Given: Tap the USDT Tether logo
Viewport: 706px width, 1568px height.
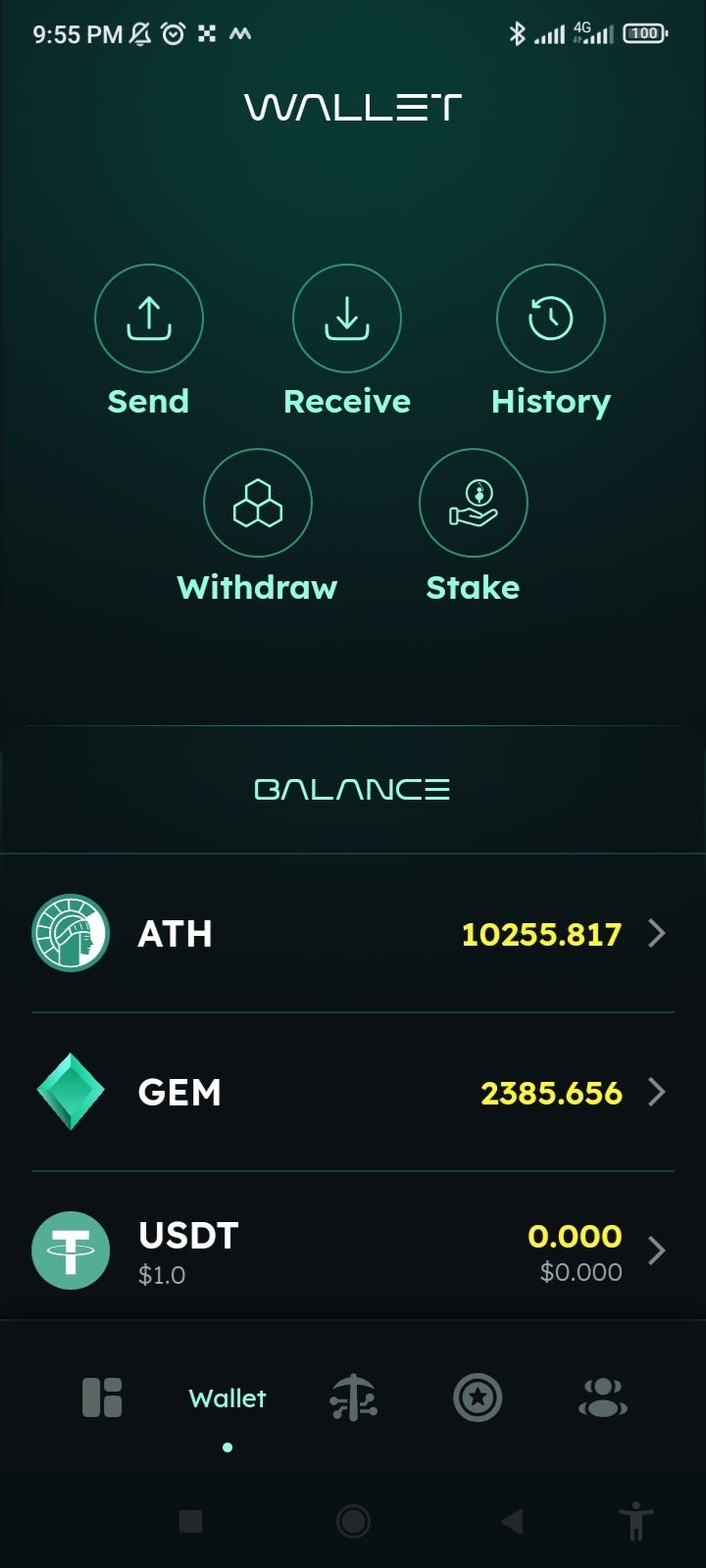Looking at the screenshot, I should (70, 1250).
